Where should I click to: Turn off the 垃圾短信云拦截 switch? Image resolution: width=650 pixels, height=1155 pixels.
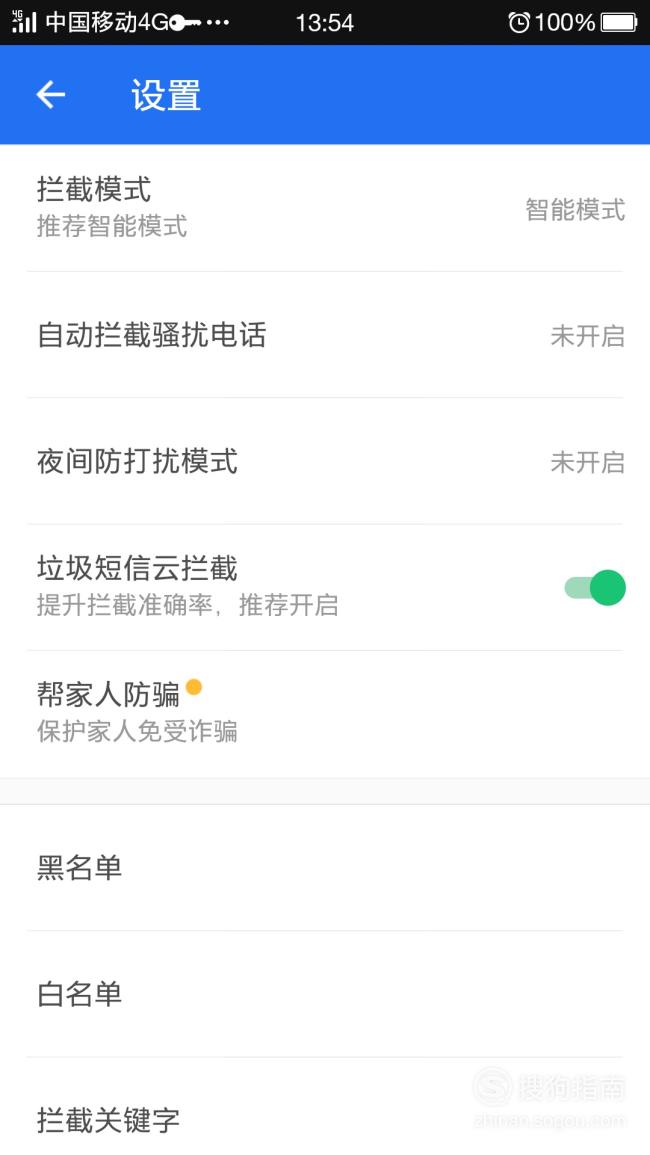pos(595,588)
